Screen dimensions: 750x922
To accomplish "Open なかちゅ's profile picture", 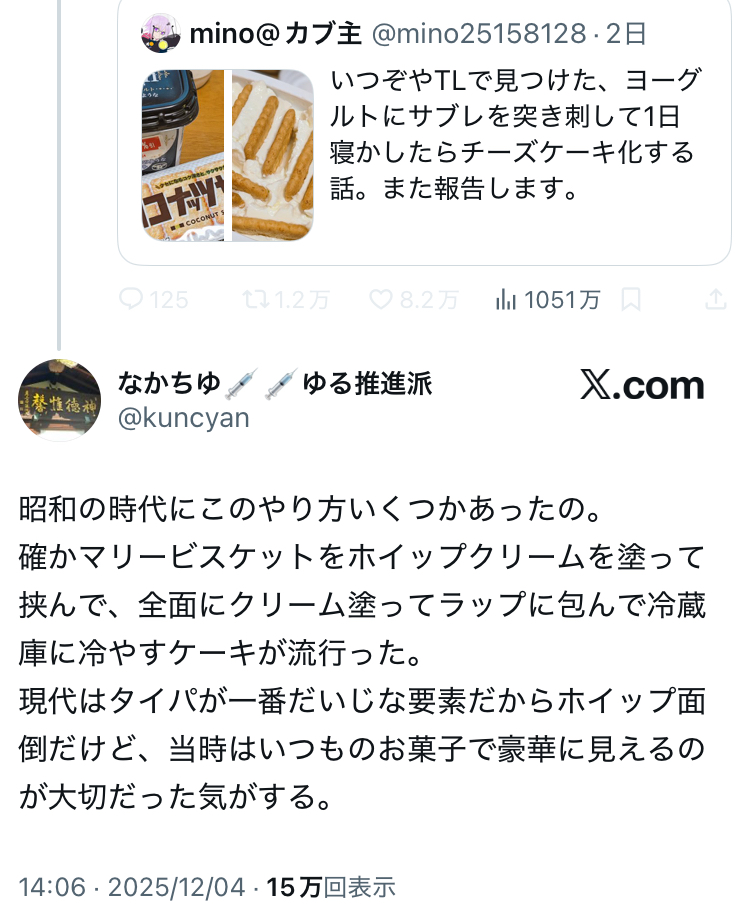I will tap(59, 400).
